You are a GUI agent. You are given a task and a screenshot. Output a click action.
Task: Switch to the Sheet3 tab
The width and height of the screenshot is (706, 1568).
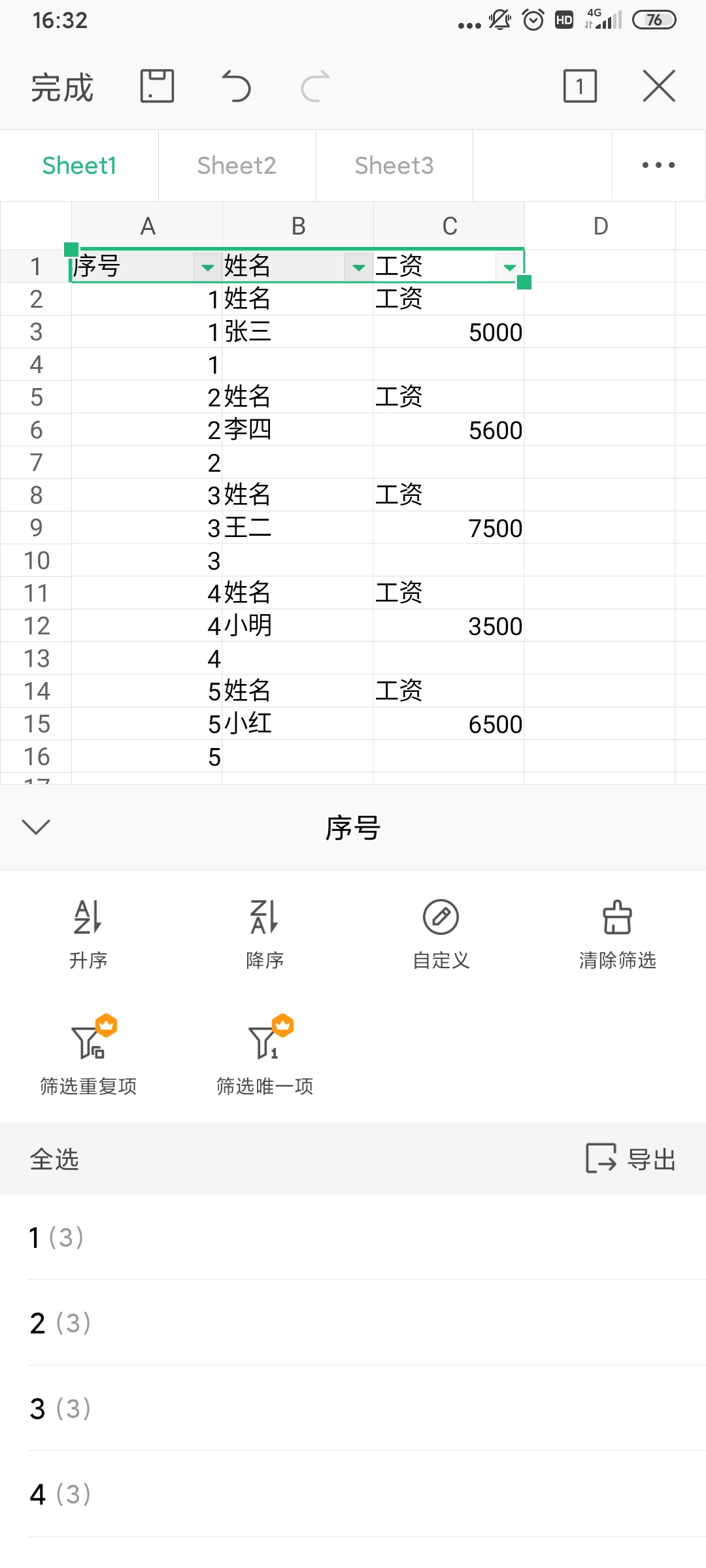pos(394,166)
